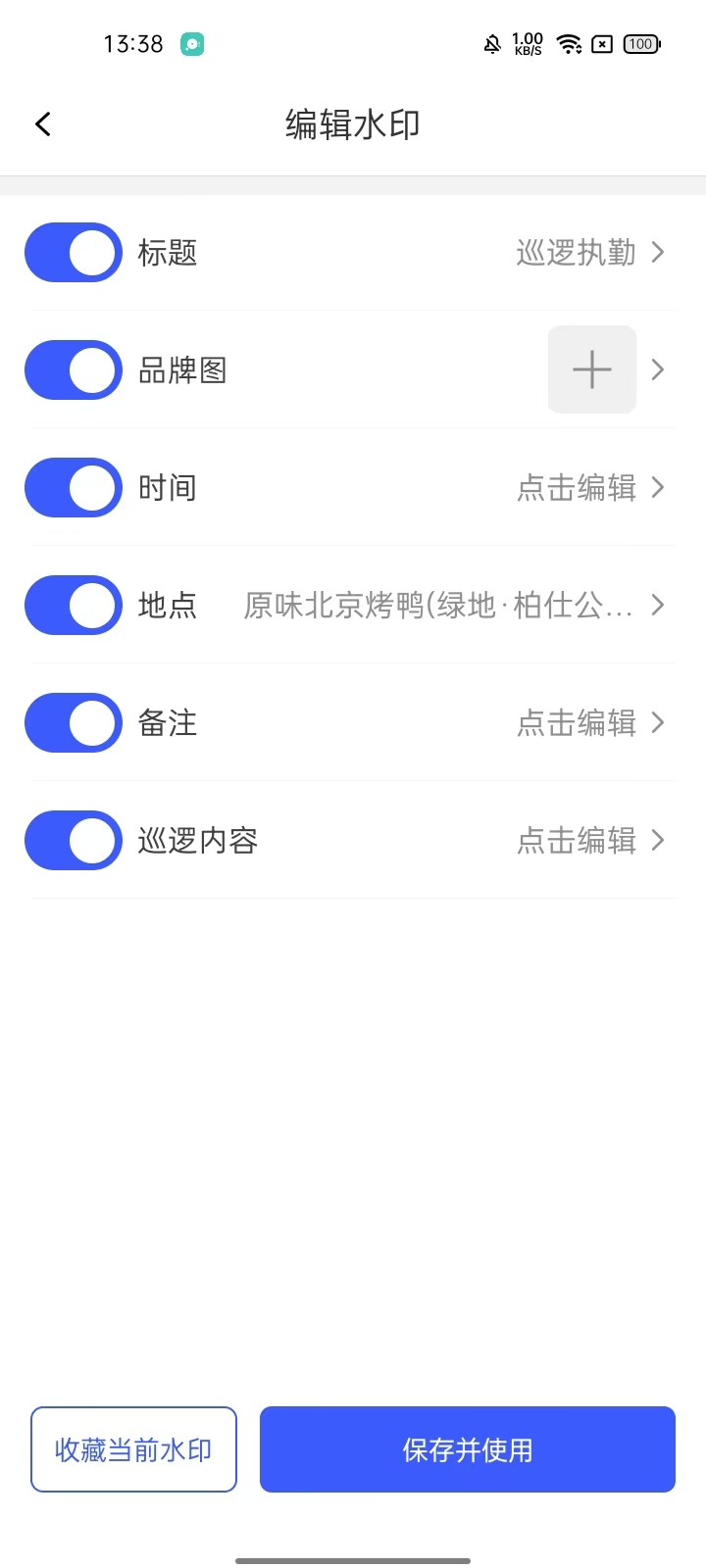Go back from 编辑水印 screen
The width and height of the screenshot is (706, 1568).
tap(43, 124)
